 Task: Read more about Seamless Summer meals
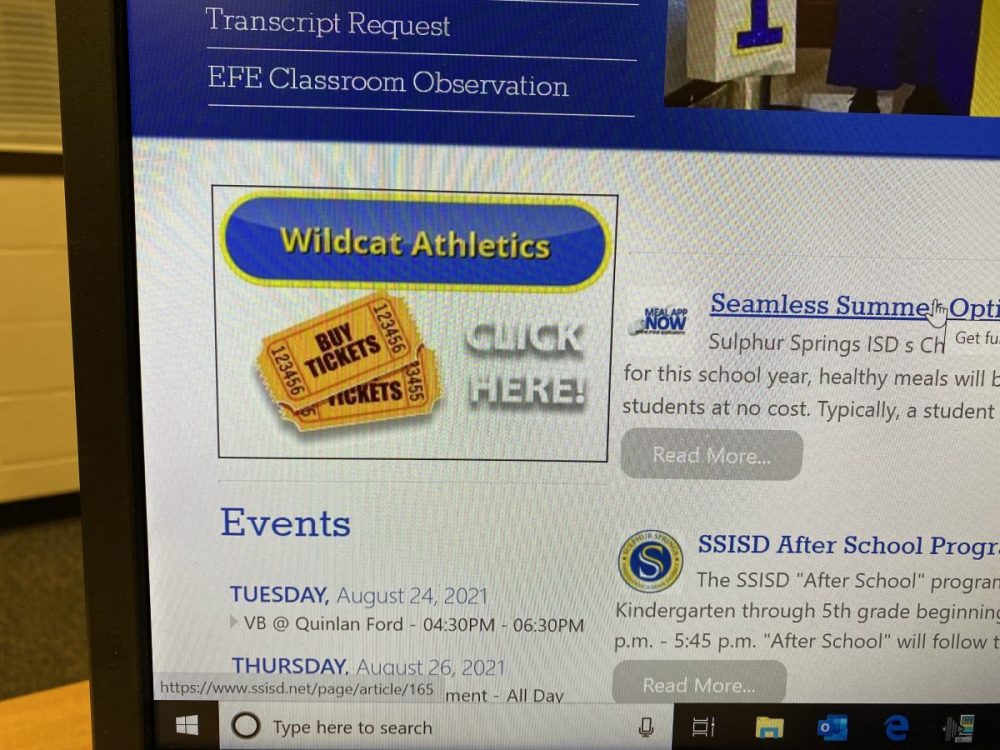(711, 456)
